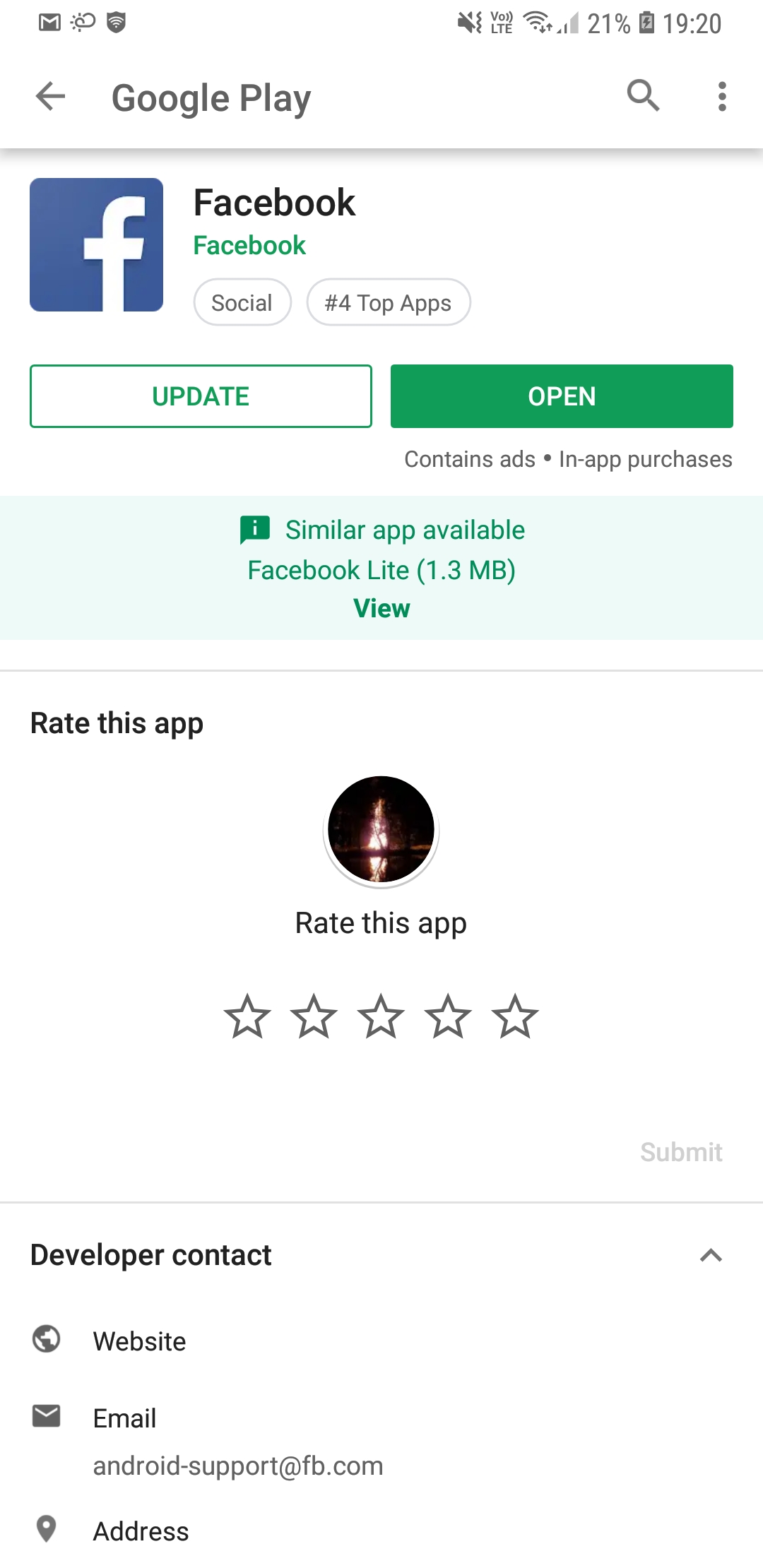Tap OPEN to launch Facebook
This screenshot has width=763, height=1568.
(562, 396)
